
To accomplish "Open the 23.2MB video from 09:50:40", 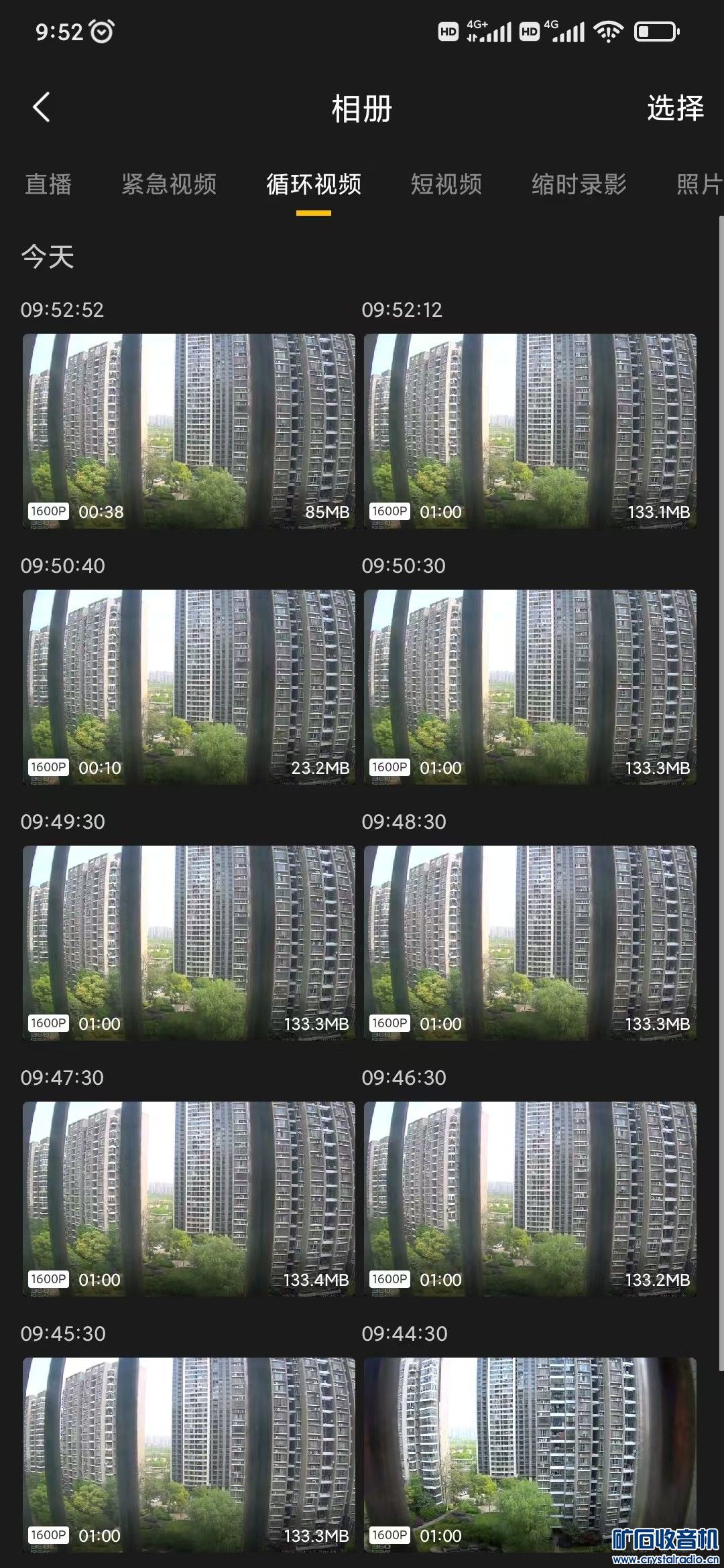I will 189,687.
